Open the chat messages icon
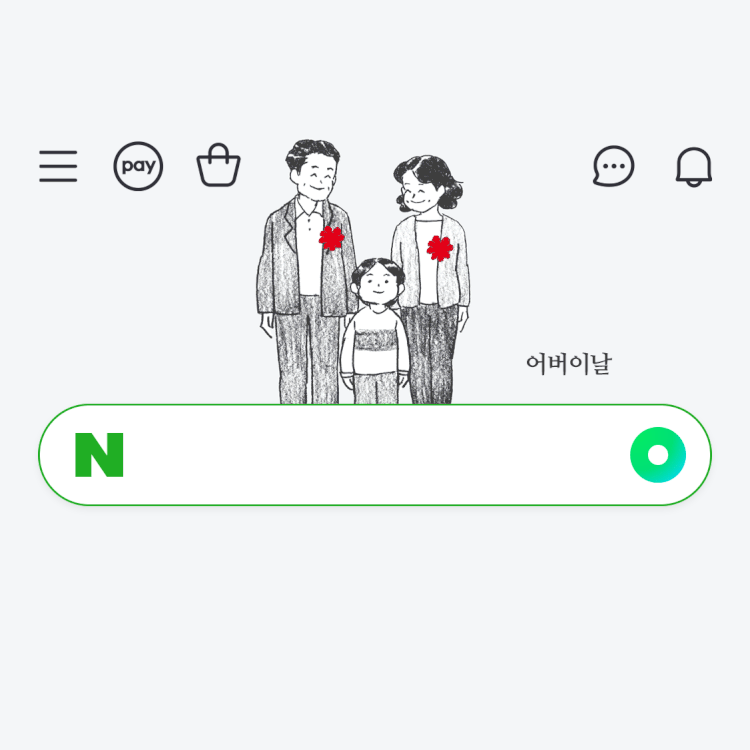Viewport: 750px width, 750px height. click(613, 166)
